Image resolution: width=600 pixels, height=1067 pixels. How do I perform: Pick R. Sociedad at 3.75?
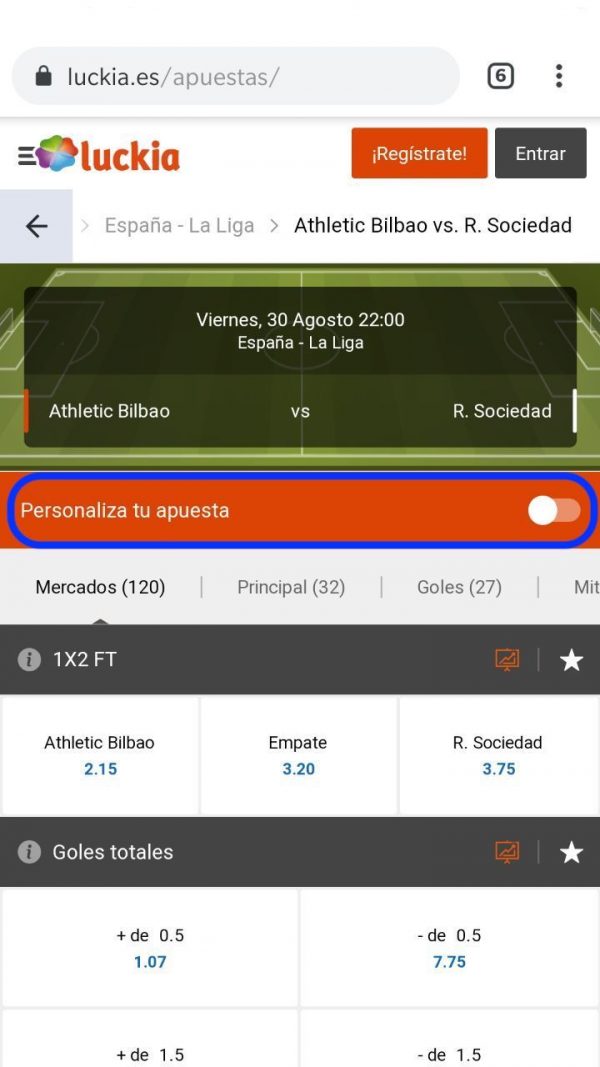pos(498,755)
